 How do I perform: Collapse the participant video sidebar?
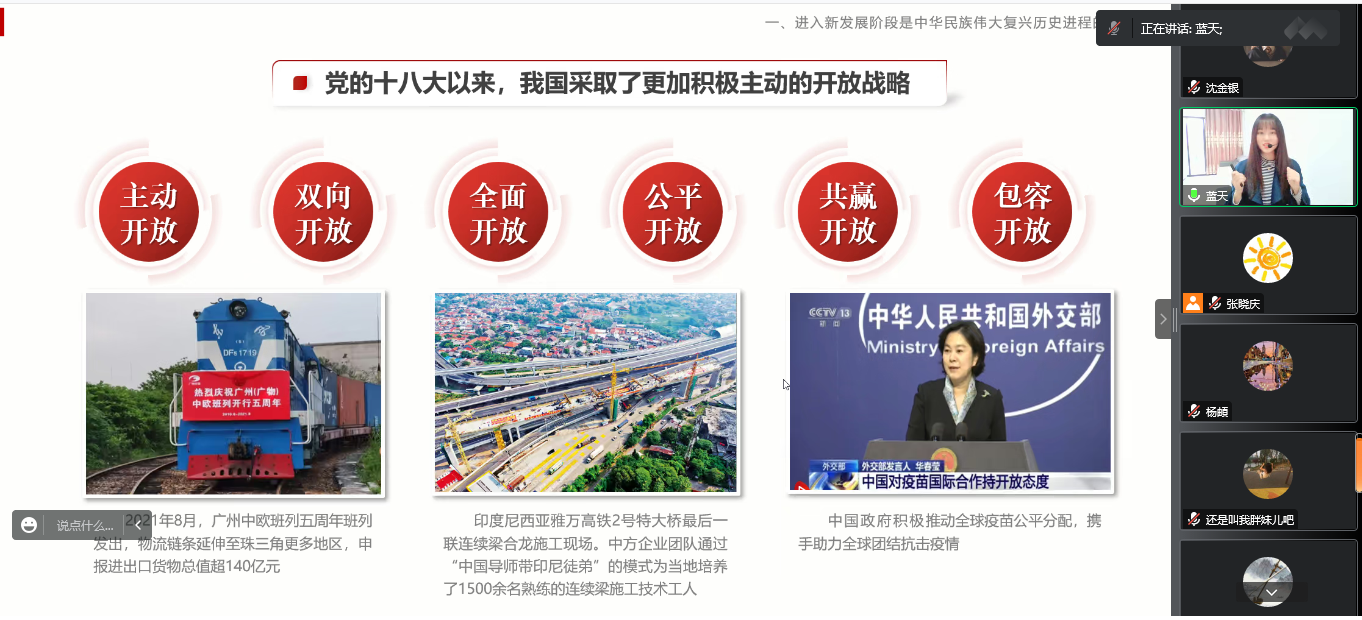1163,319
